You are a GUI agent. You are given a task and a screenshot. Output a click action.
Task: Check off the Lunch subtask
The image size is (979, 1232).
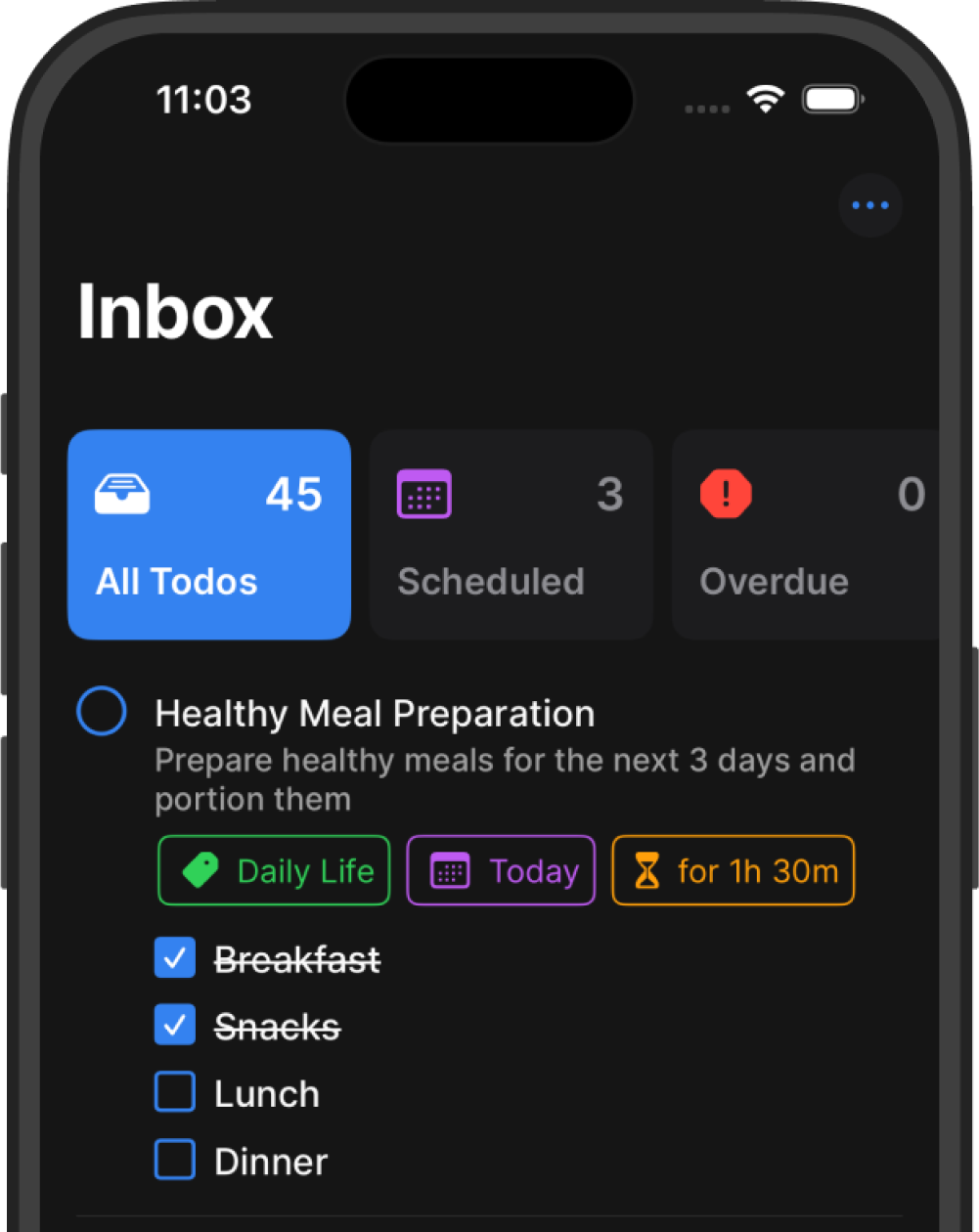pyautogui.click(x=175, y=1092)
